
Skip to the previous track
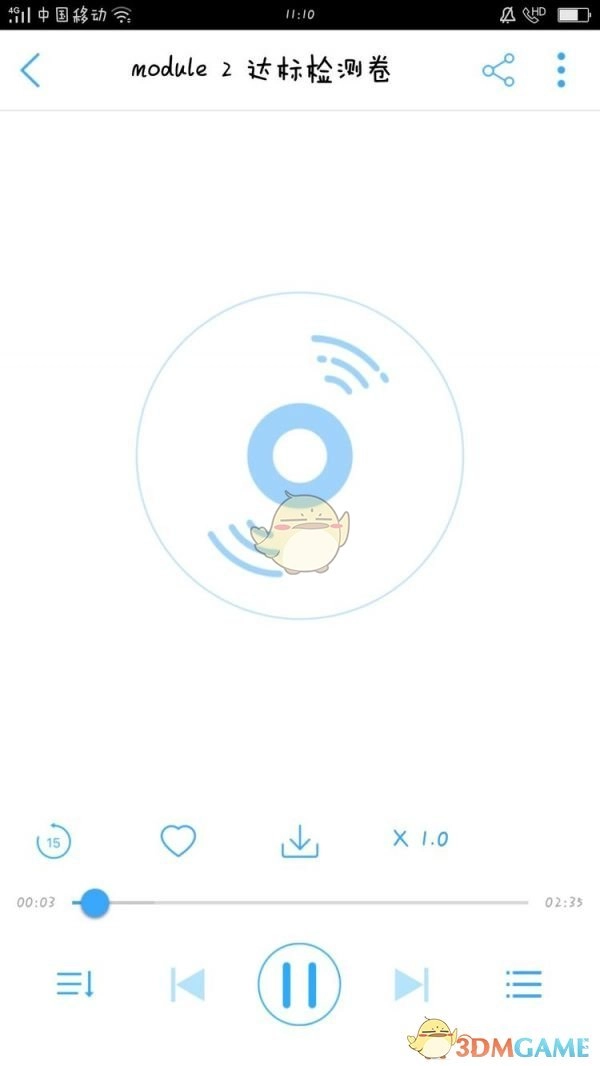(188, 985)
